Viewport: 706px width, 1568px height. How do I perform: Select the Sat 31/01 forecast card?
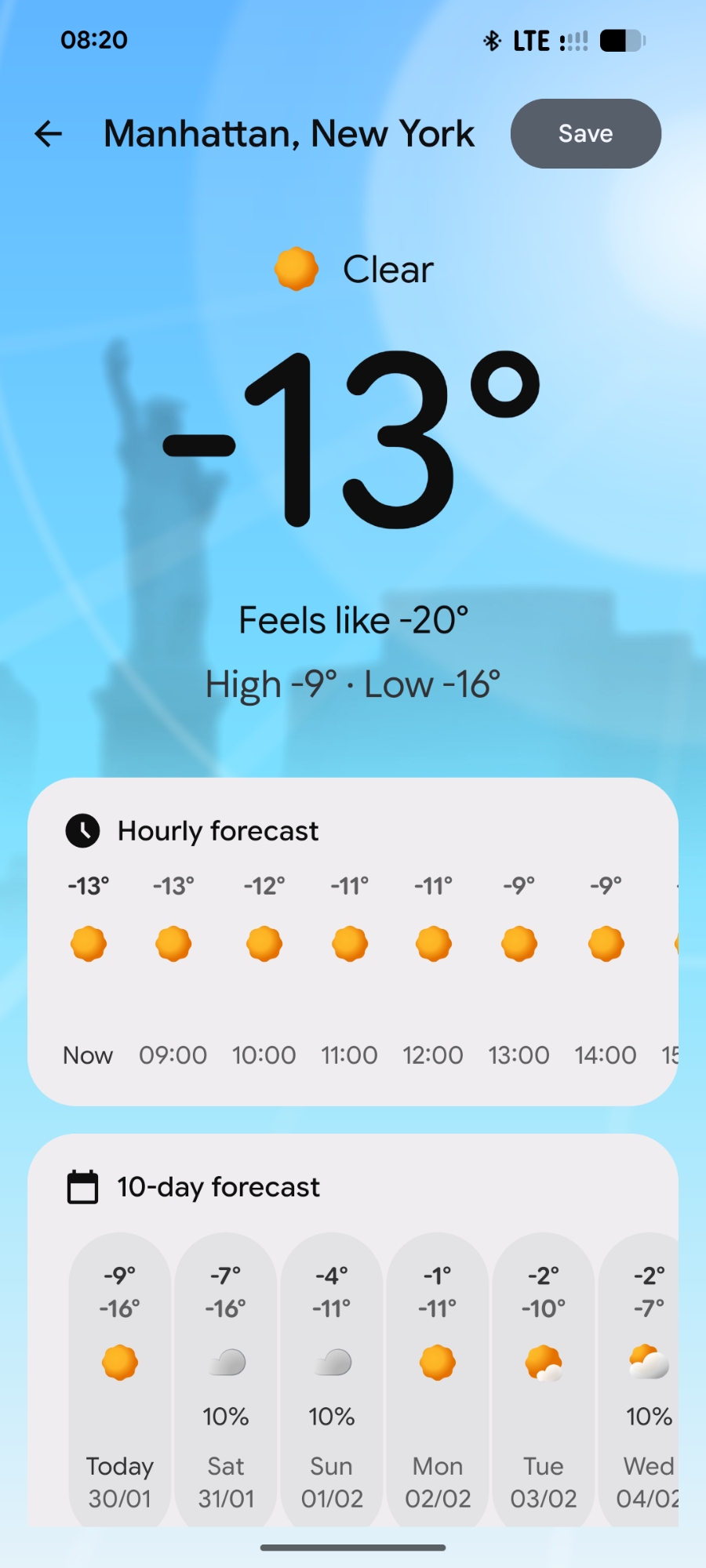click(226, 1380)
